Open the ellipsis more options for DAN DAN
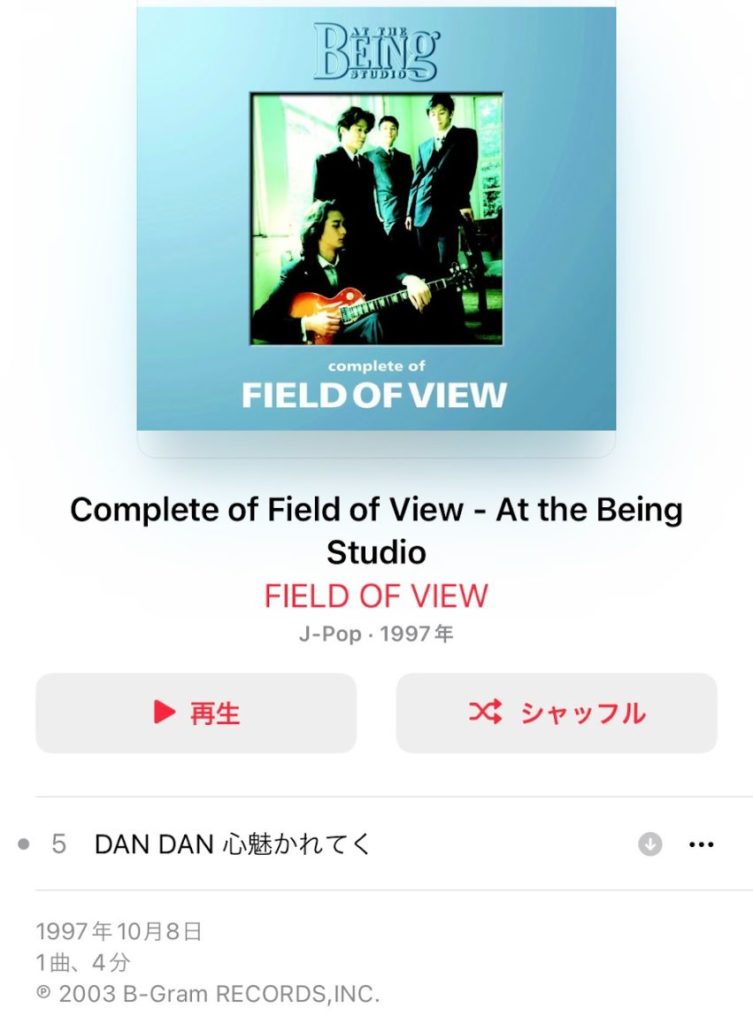753x1024 pixels. (701, 844)
